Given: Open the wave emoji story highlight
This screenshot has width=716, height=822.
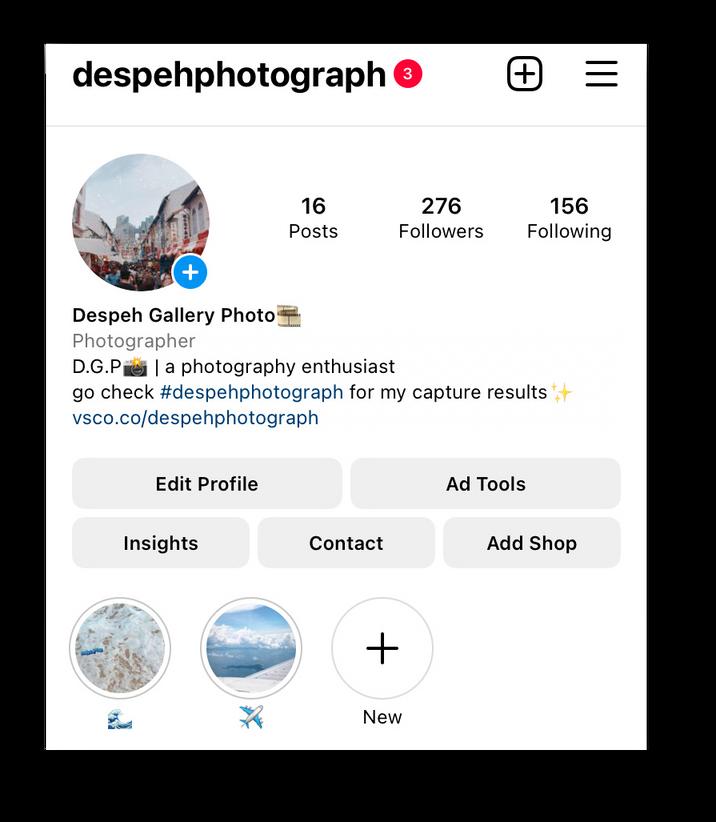Looking at the screenshot, I should point(120,649).
